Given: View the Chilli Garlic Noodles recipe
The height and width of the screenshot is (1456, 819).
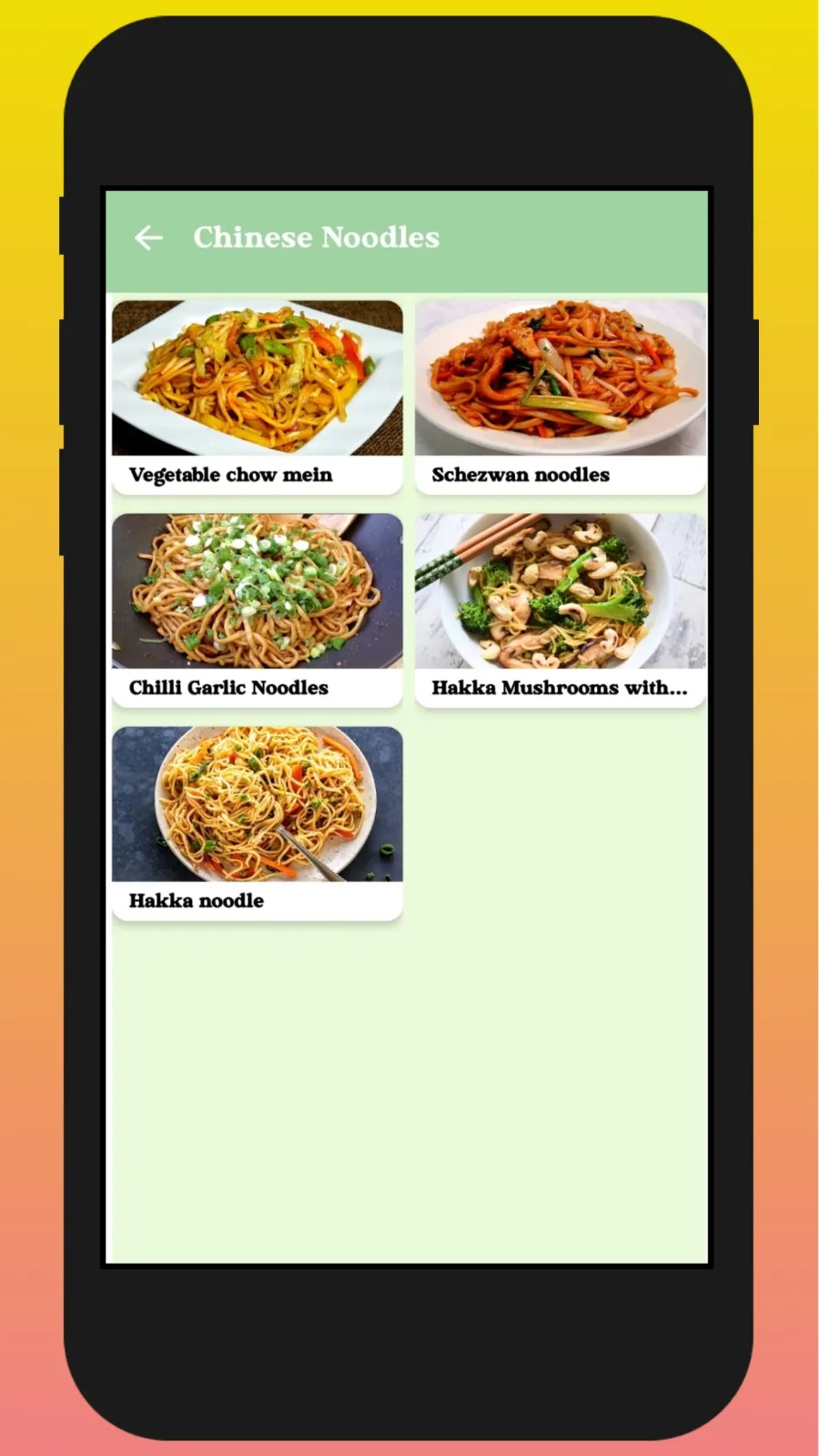Looking at the screenshot, I should point(257,611).
